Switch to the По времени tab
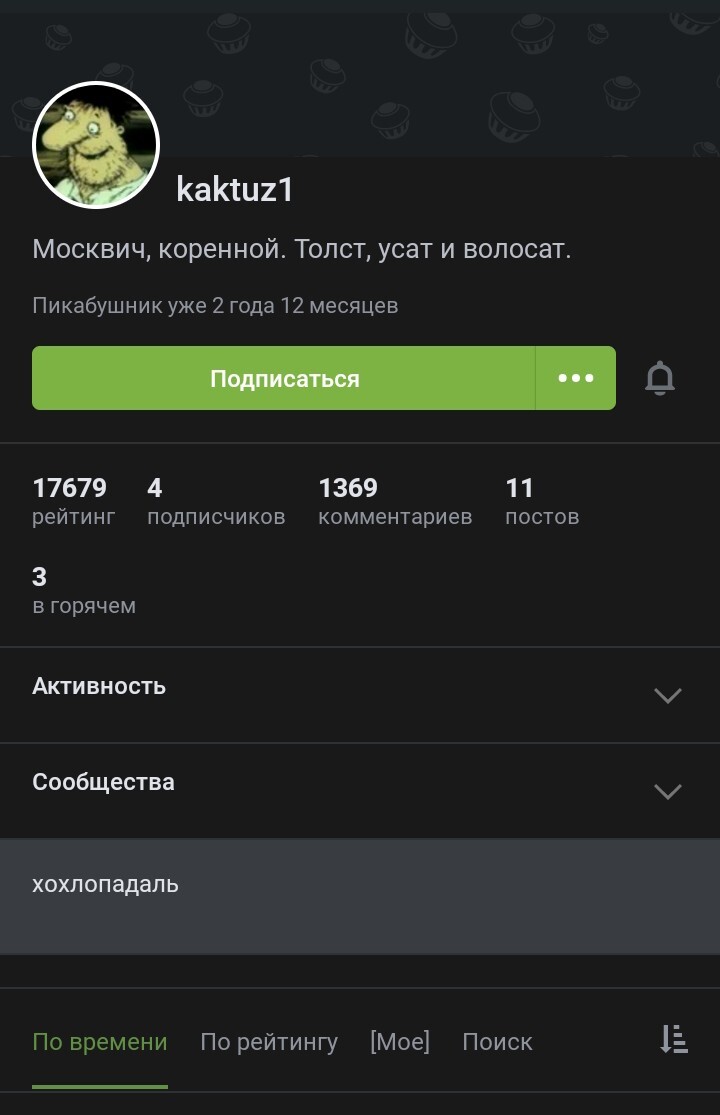720x1115 pixels. coord(100,1042)
